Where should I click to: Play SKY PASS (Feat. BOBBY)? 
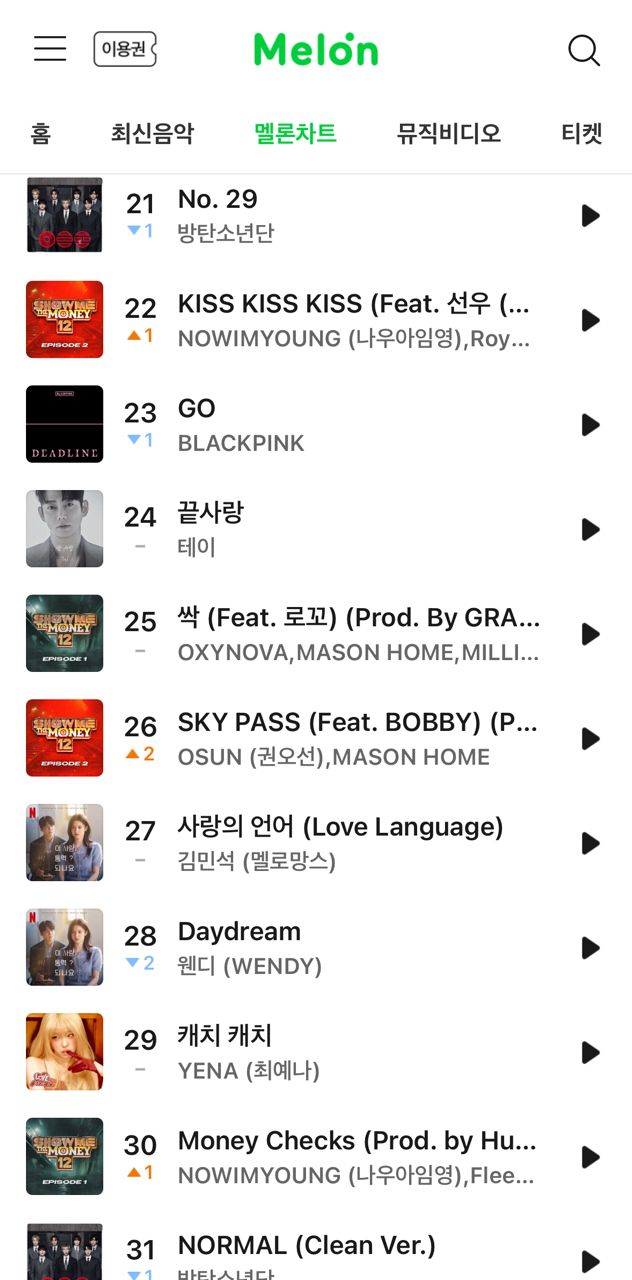pos(590,738)
